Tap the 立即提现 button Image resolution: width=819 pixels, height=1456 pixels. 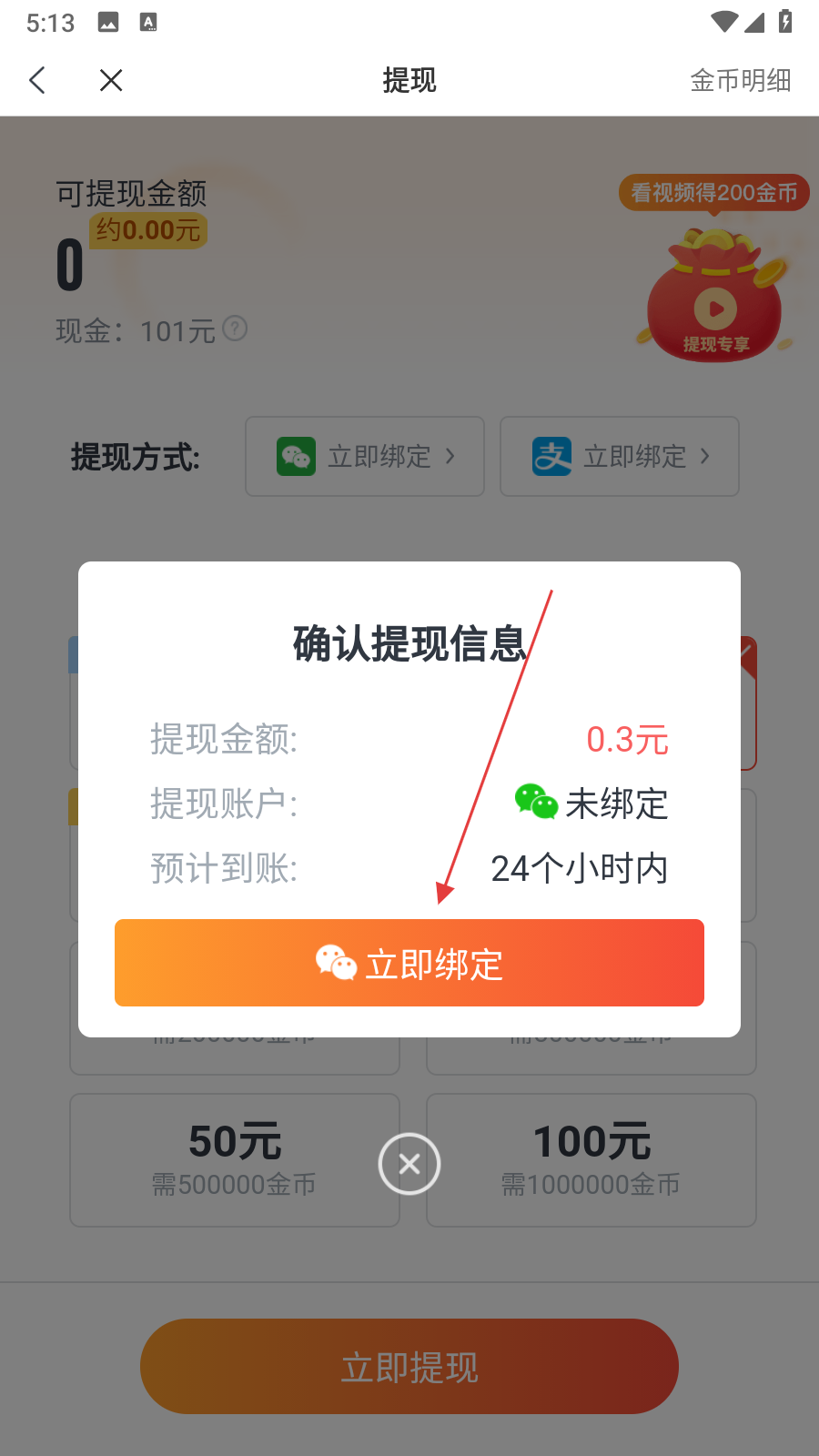[409, 1366]
